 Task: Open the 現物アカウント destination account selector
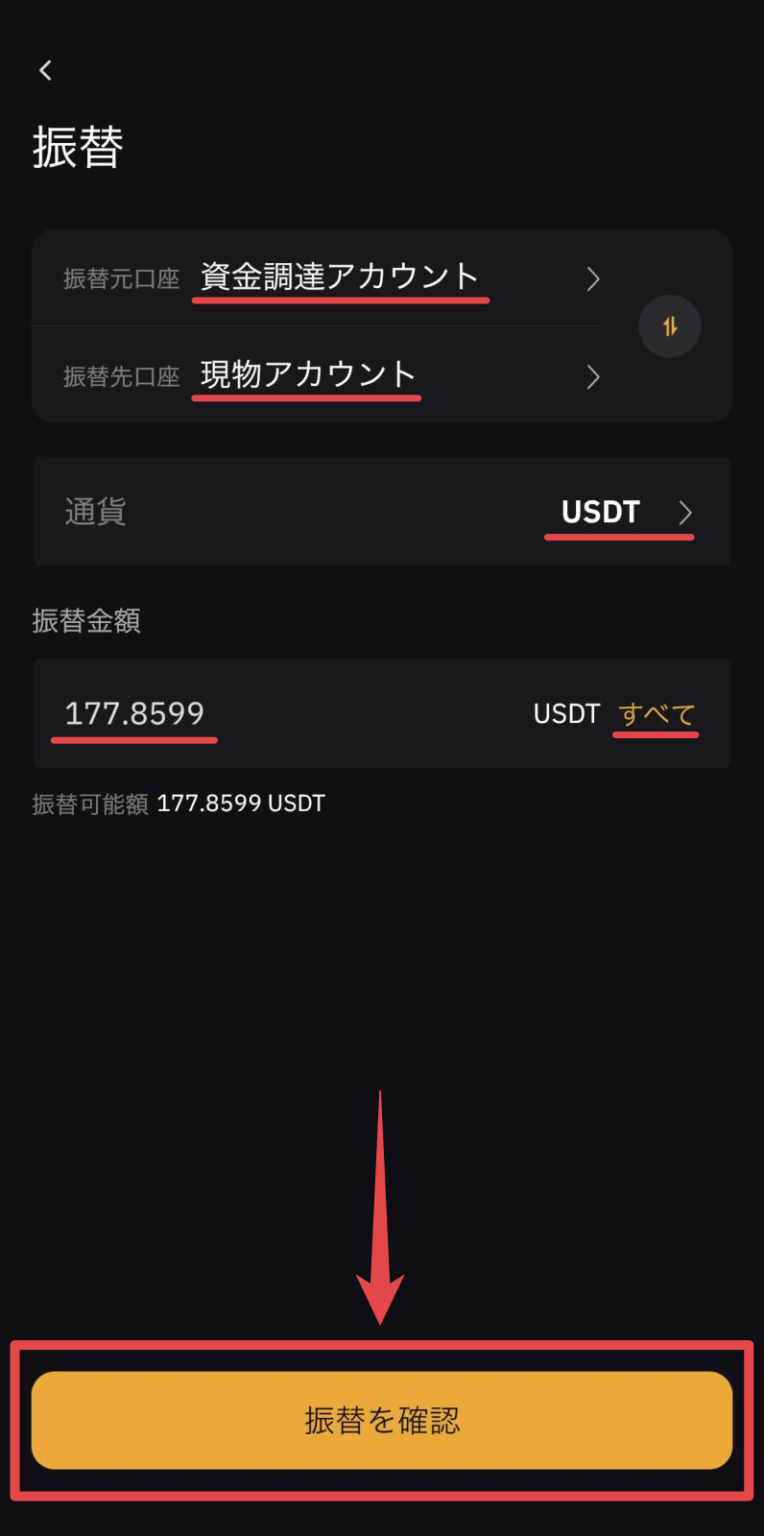306,375
